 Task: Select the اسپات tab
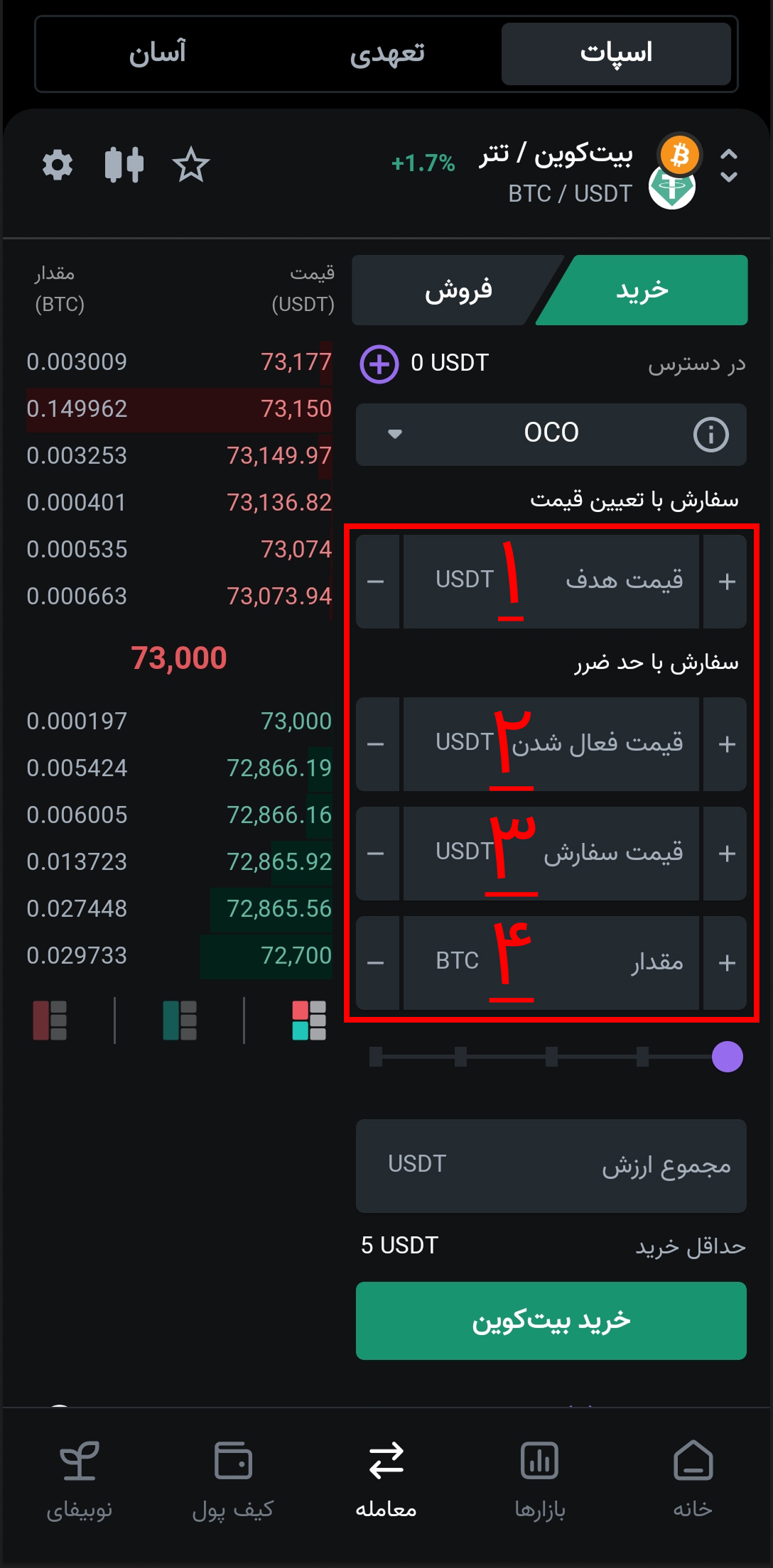tap(616, 54)
